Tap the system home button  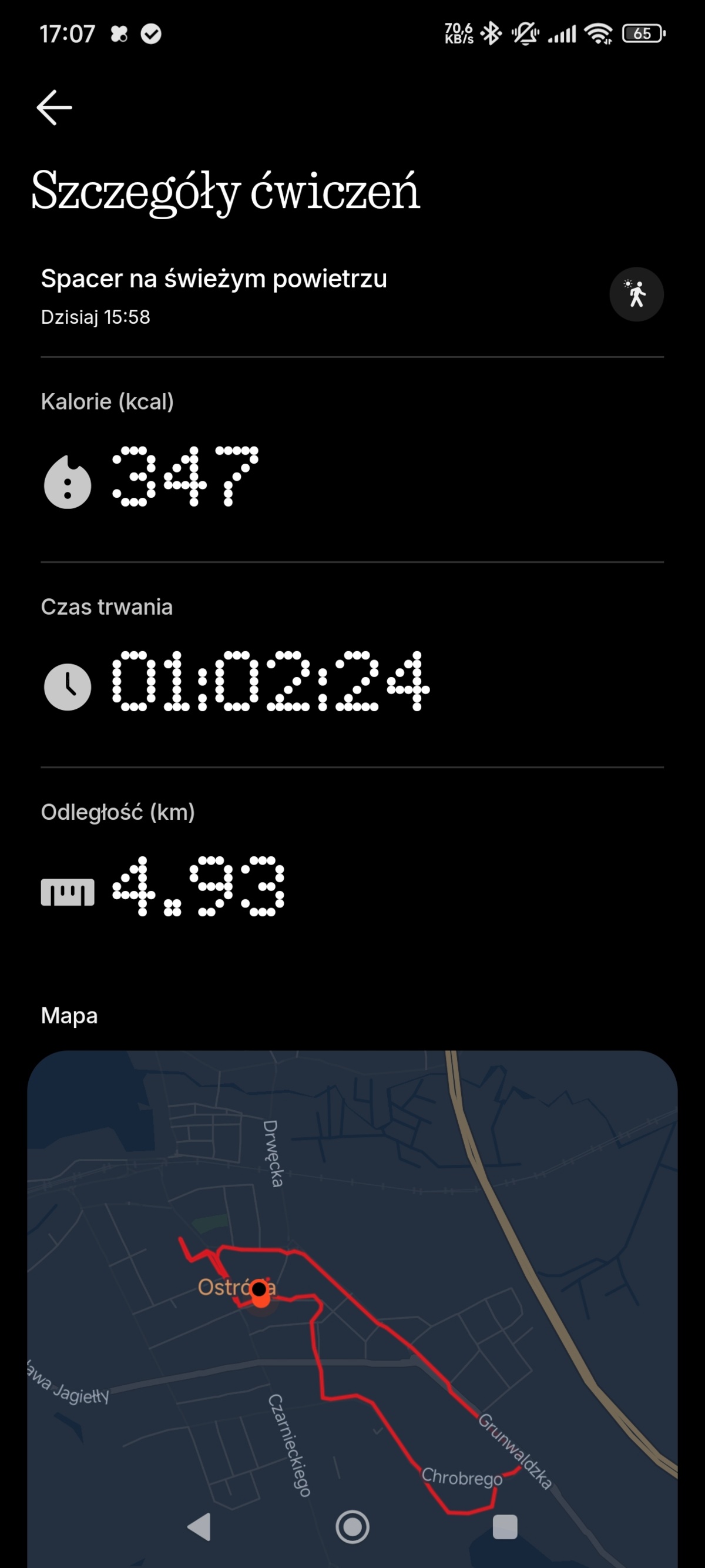352,1527
